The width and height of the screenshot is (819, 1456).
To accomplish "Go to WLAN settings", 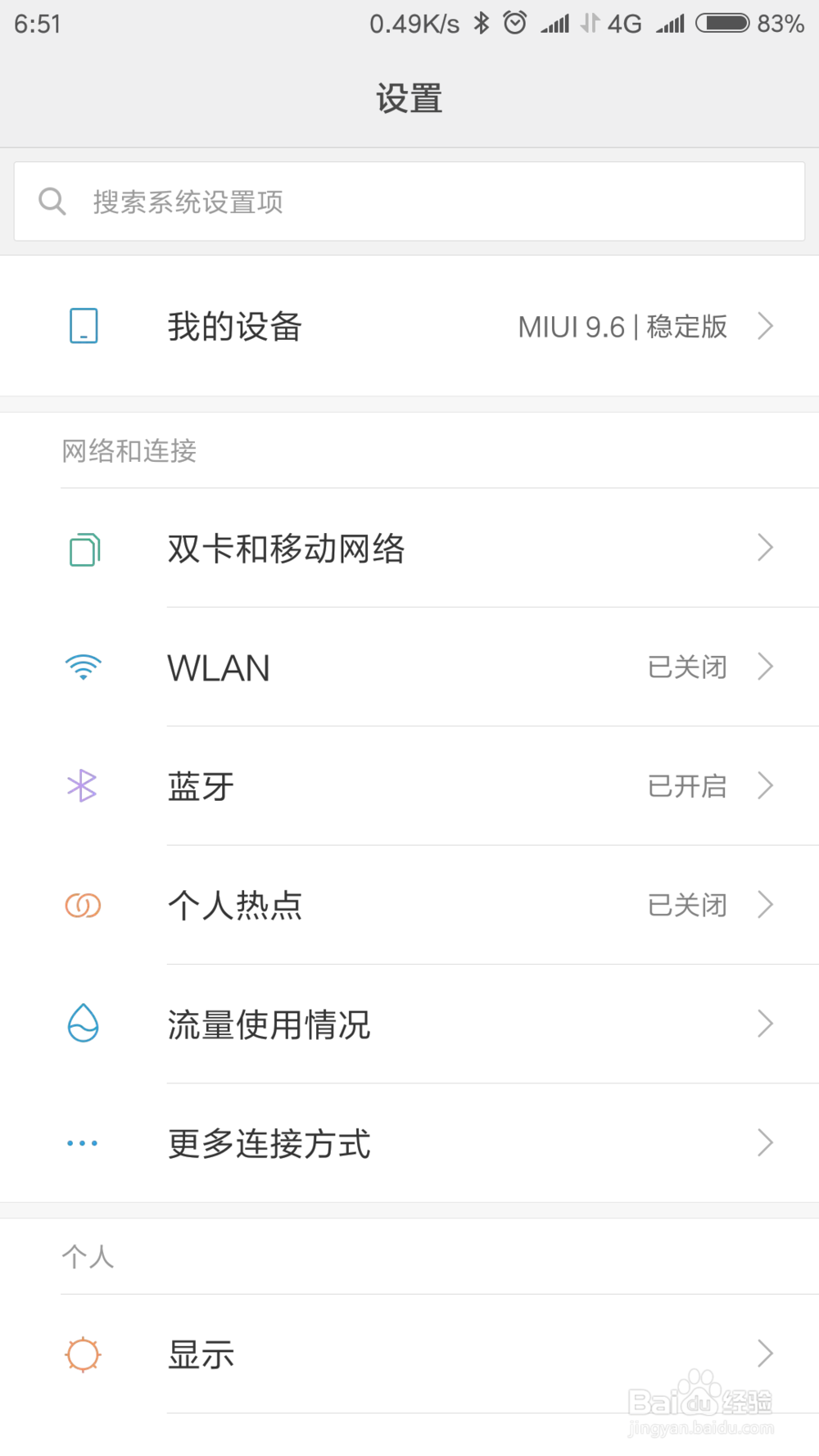I will pos(409,667).
